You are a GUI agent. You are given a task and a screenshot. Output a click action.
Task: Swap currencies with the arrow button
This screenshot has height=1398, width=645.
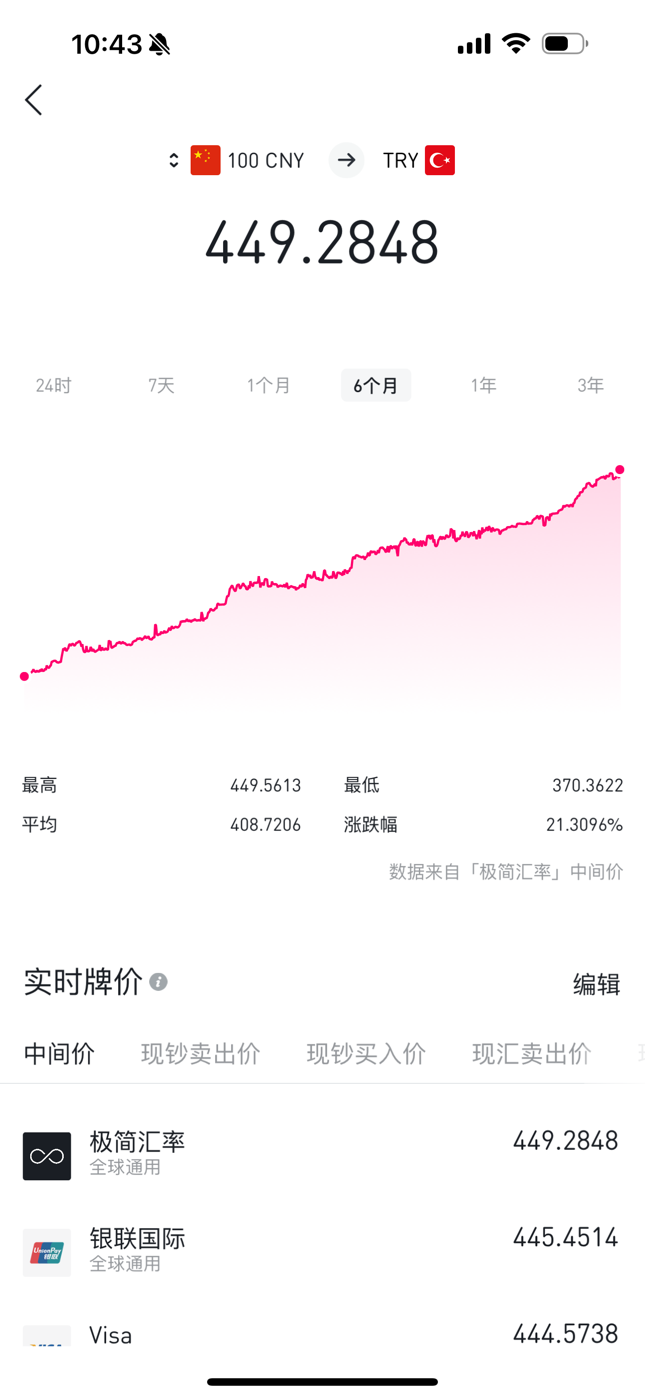click(x=346, y=160)
